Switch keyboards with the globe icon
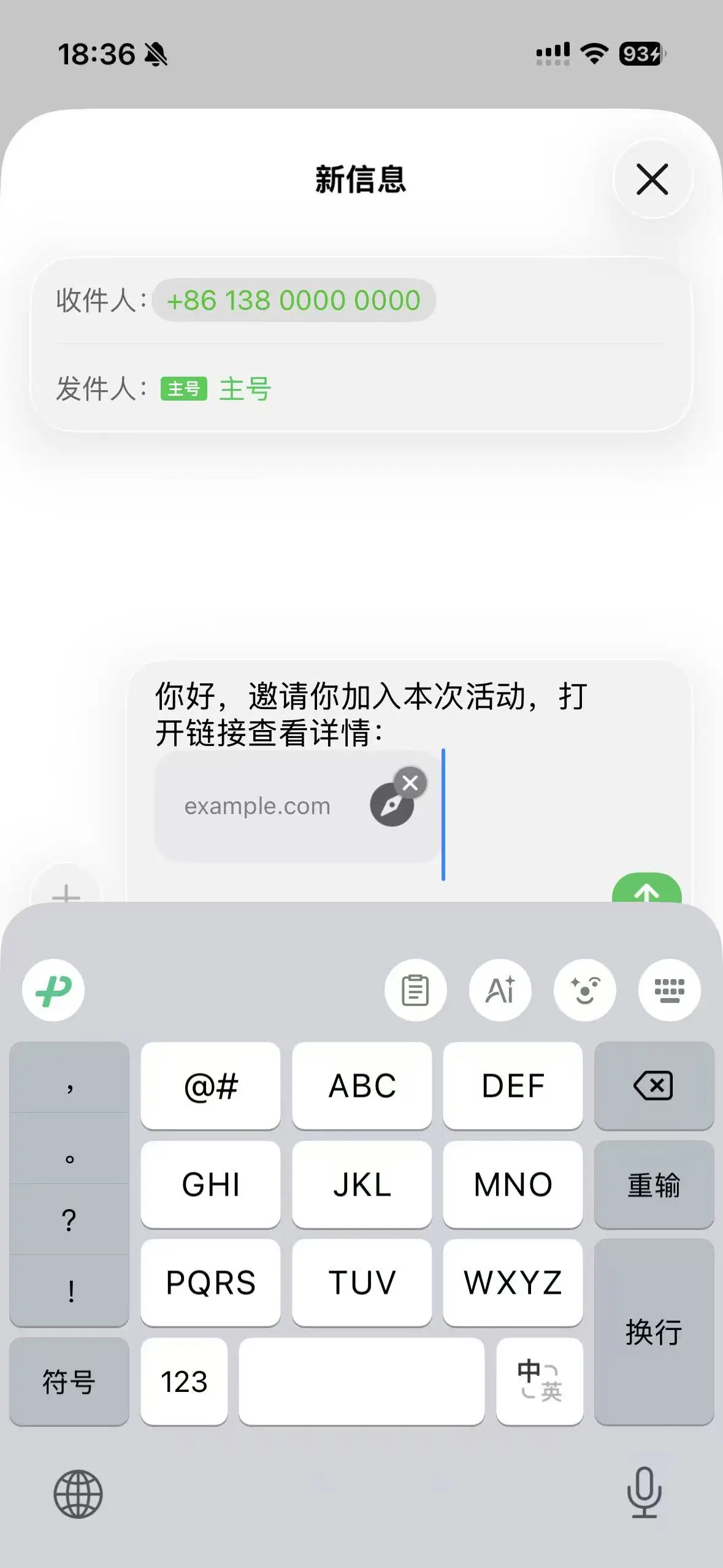 point(78,1494)
